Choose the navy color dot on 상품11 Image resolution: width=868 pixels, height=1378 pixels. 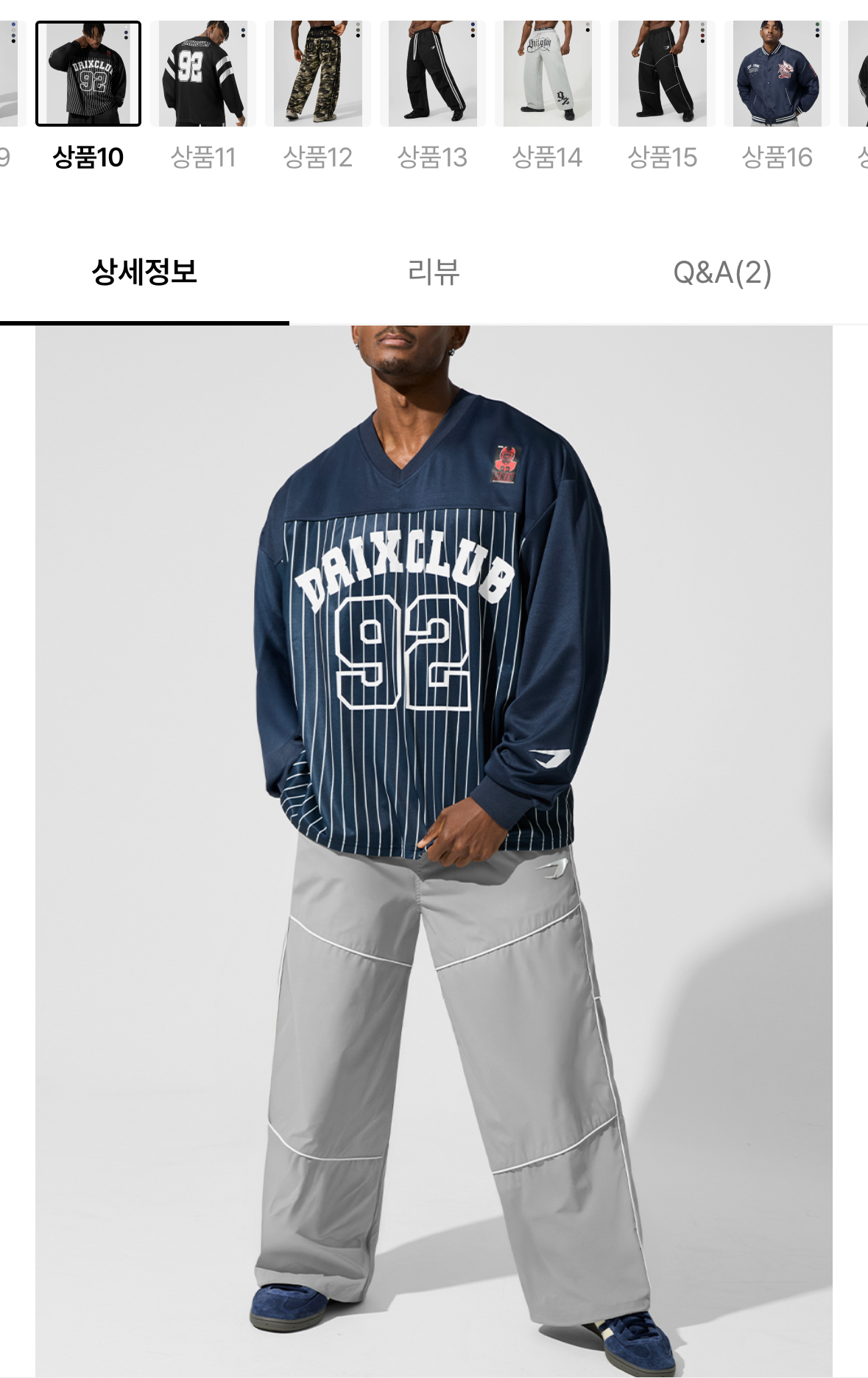(x=244, y=29)
